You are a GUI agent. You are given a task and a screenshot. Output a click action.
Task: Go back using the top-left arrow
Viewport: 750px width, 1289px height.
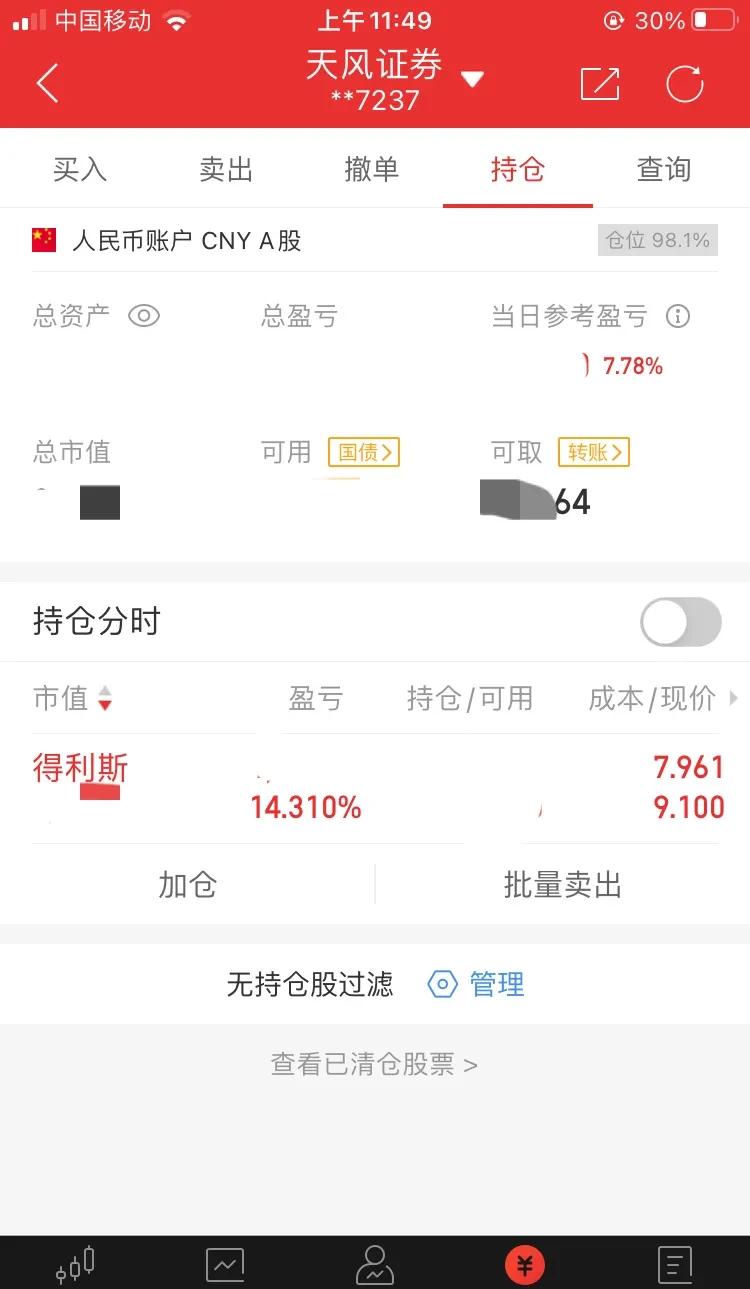[x=47, y=83]
